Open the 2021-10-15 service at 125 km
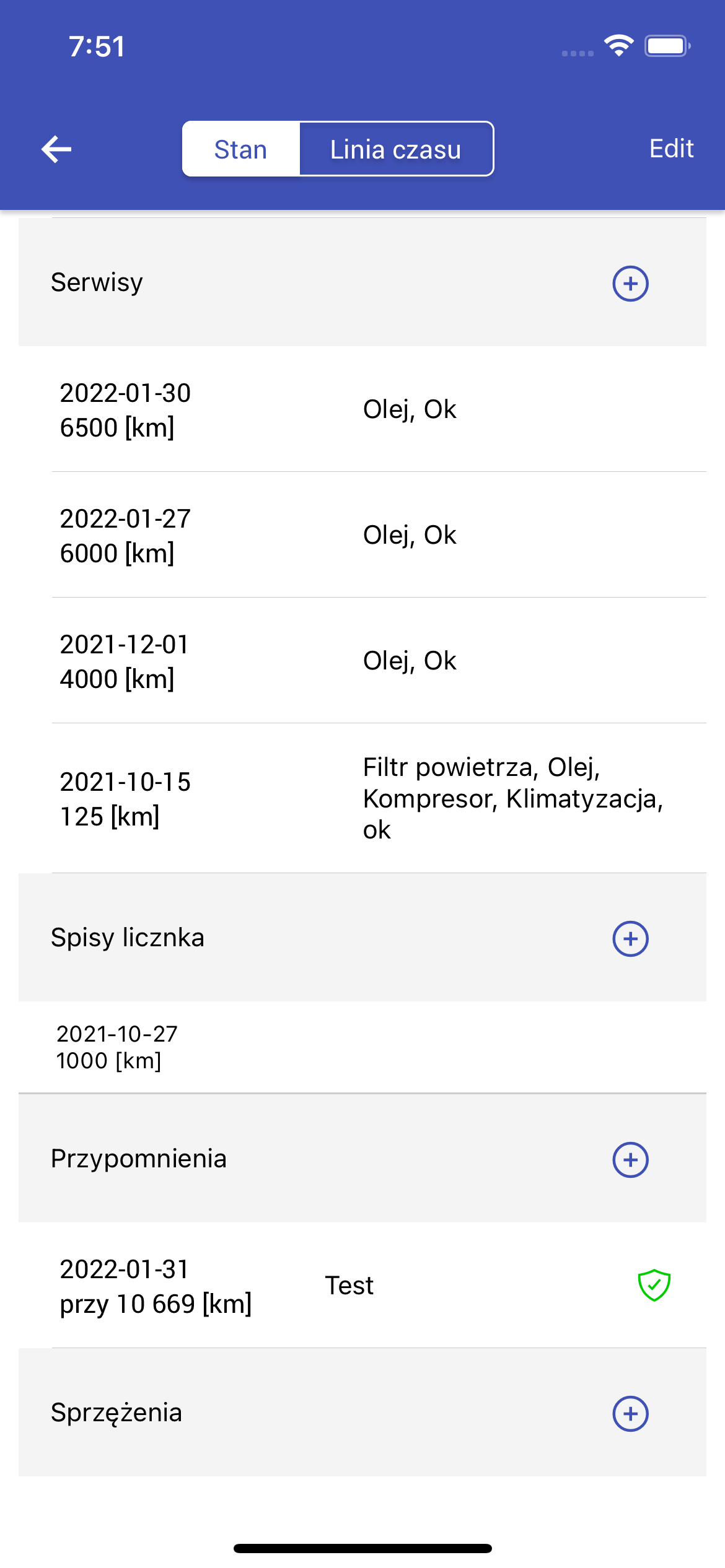The width and height of the screenshot is (725, 1568). click(362, 799)
